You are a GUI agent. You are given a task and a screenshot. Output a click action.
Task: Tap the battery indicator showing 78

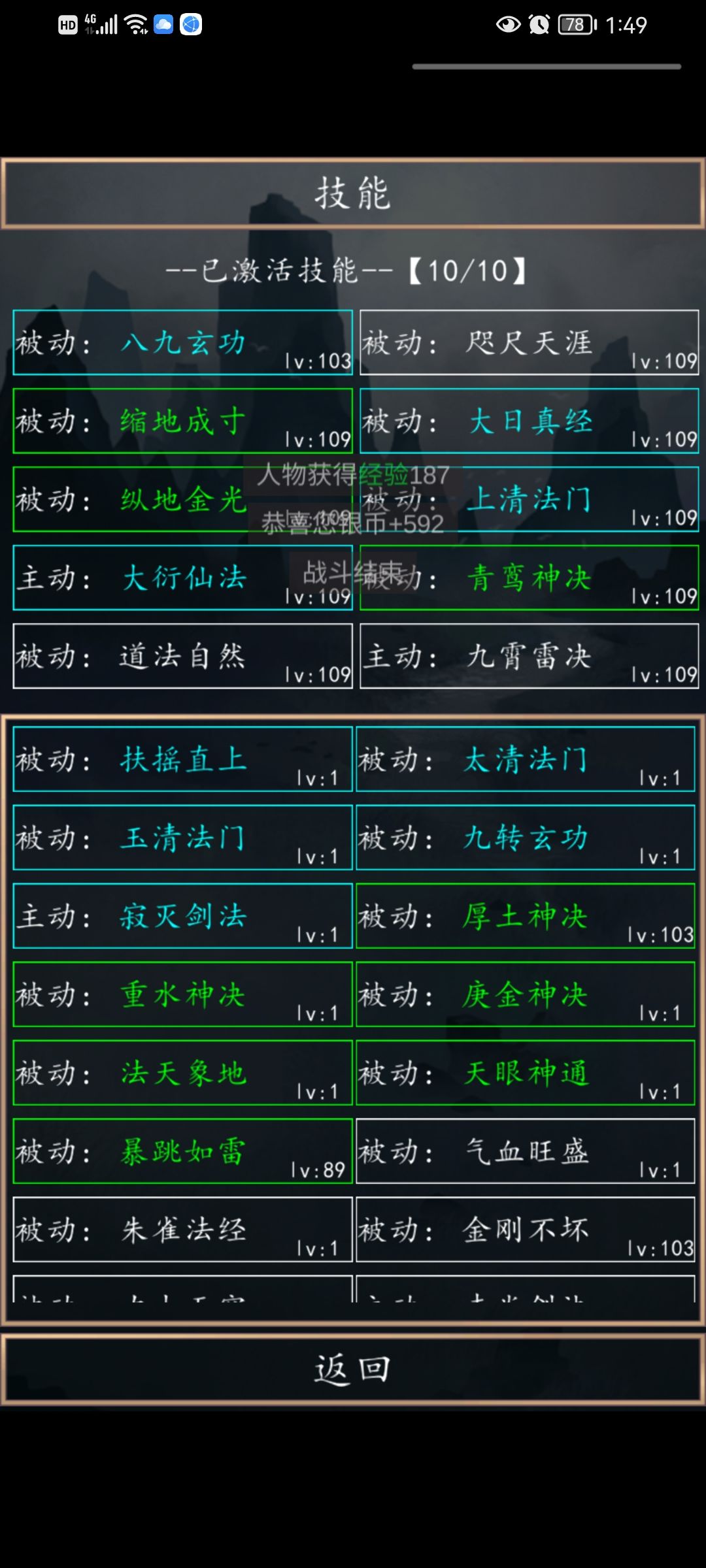coord(574,24)
